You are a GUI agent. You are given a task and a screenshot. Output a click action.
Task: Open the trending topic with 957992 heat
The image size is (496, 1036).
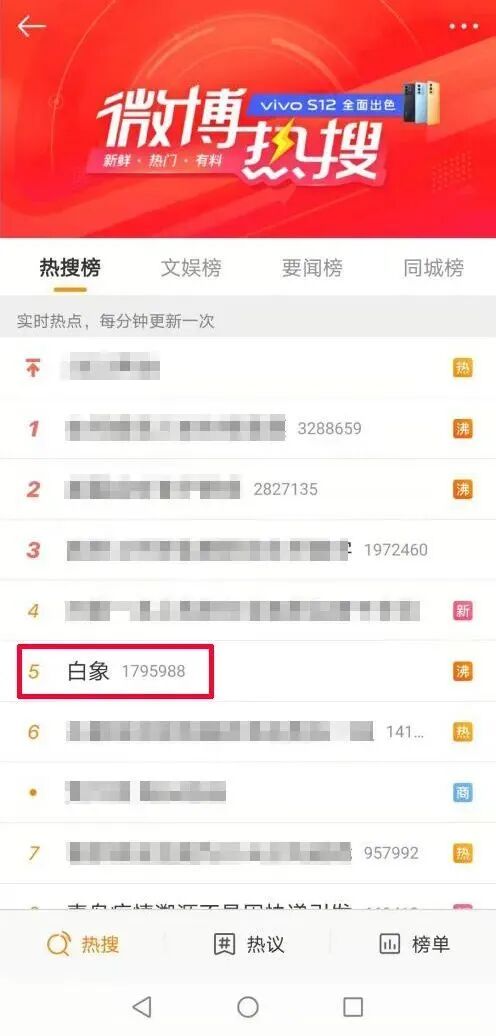(248, 853)
